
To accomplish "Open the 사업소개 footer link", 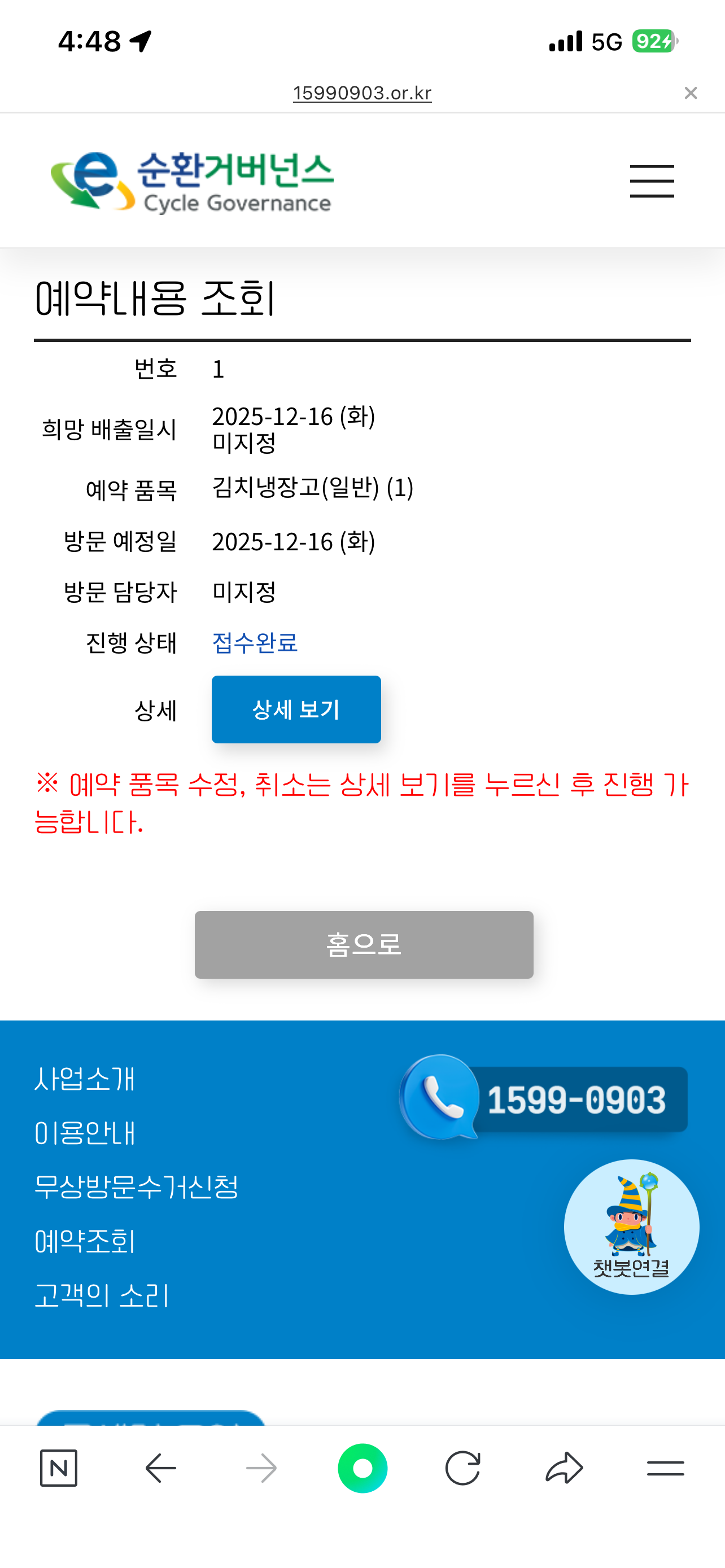I will pyautogui.click(x=85, y=1079).
